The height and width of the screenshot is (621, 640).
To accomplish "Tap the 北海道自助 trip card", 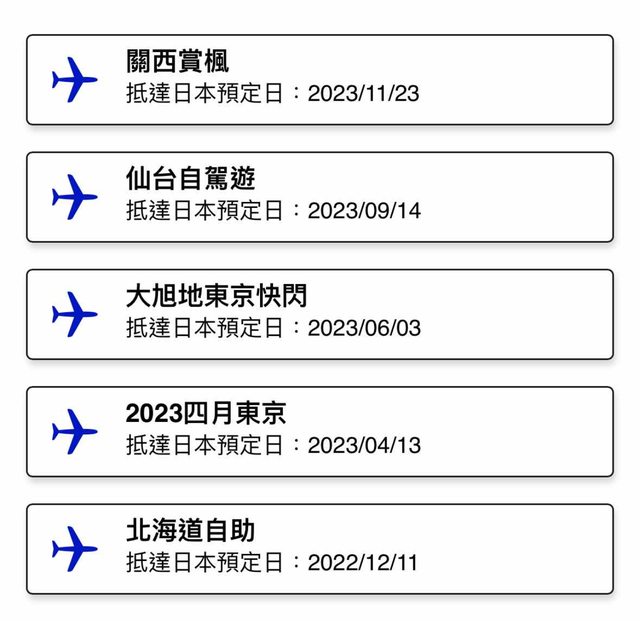I will click(x=319, y=548).
